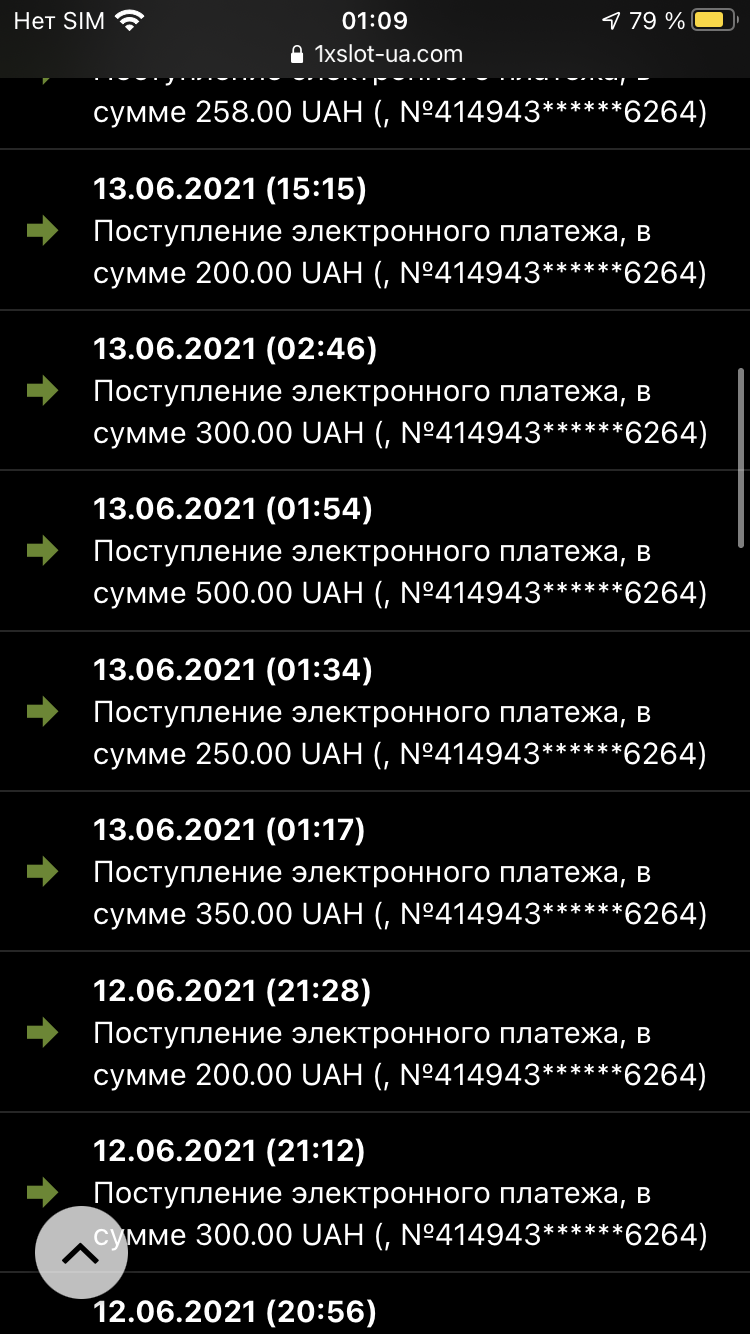Tap the scroll-to-top arrow button
The height and width of the screenshot is (1334, 750).
coord(81,1252)
